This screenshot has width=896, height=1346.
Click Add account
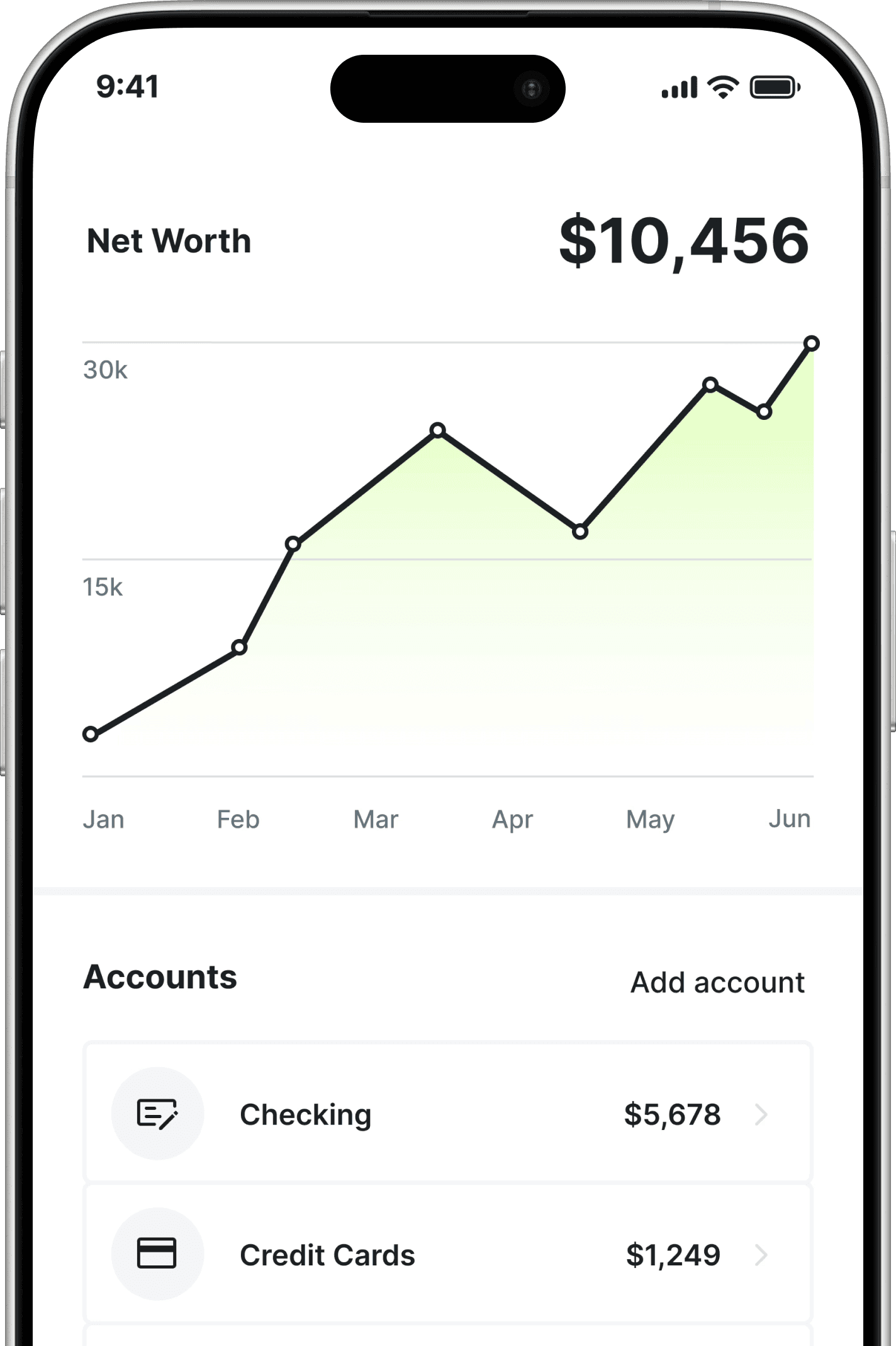[x=717, y=982]
